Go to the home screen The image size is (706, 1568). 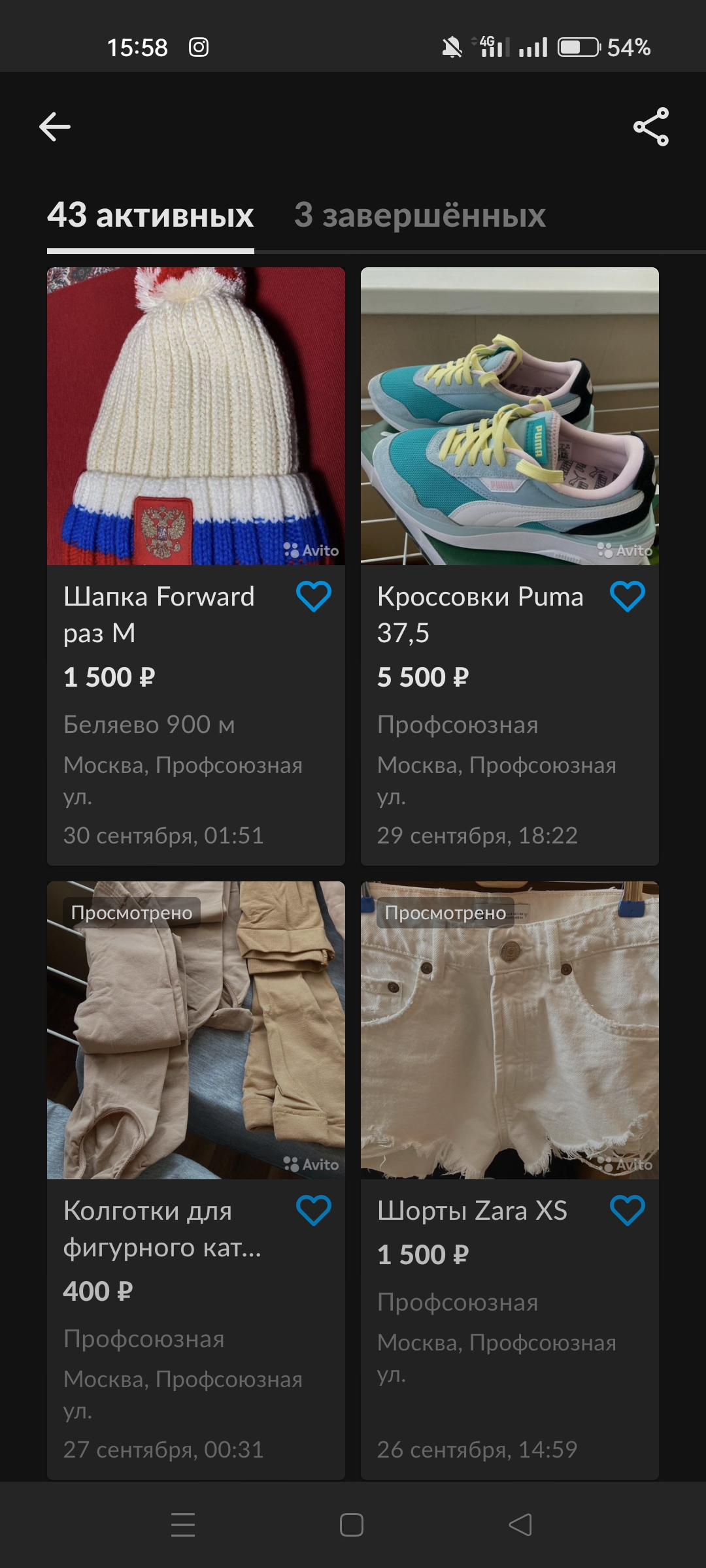[352, 1525]
